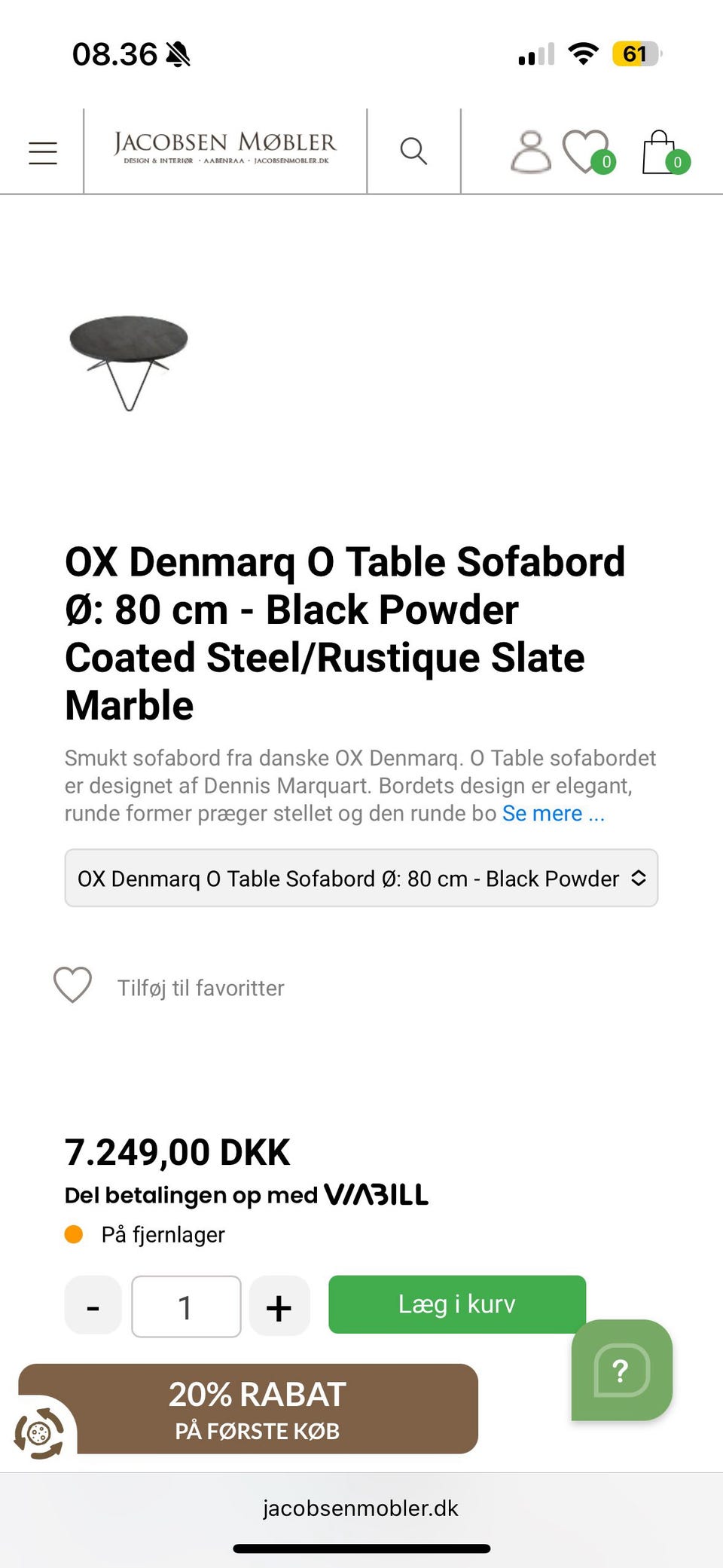The width and height of the screenshot is (723, 1568).
Task: Go to the Jacobsen Møbler homepage logo
Action: tap(224, 148)
